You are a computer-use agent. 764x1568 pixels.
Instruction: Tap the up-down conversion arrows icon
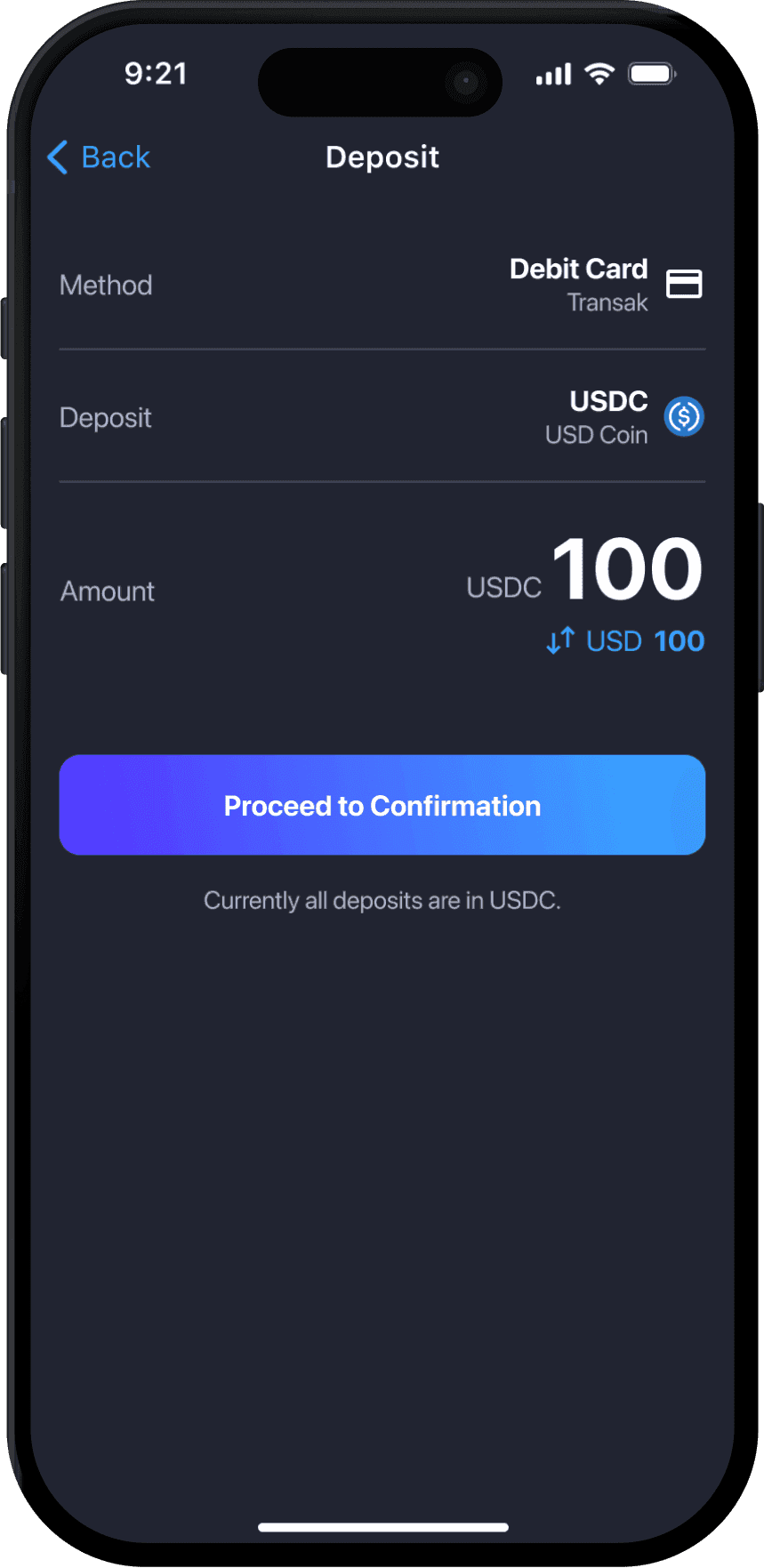[x=560, y=640]
